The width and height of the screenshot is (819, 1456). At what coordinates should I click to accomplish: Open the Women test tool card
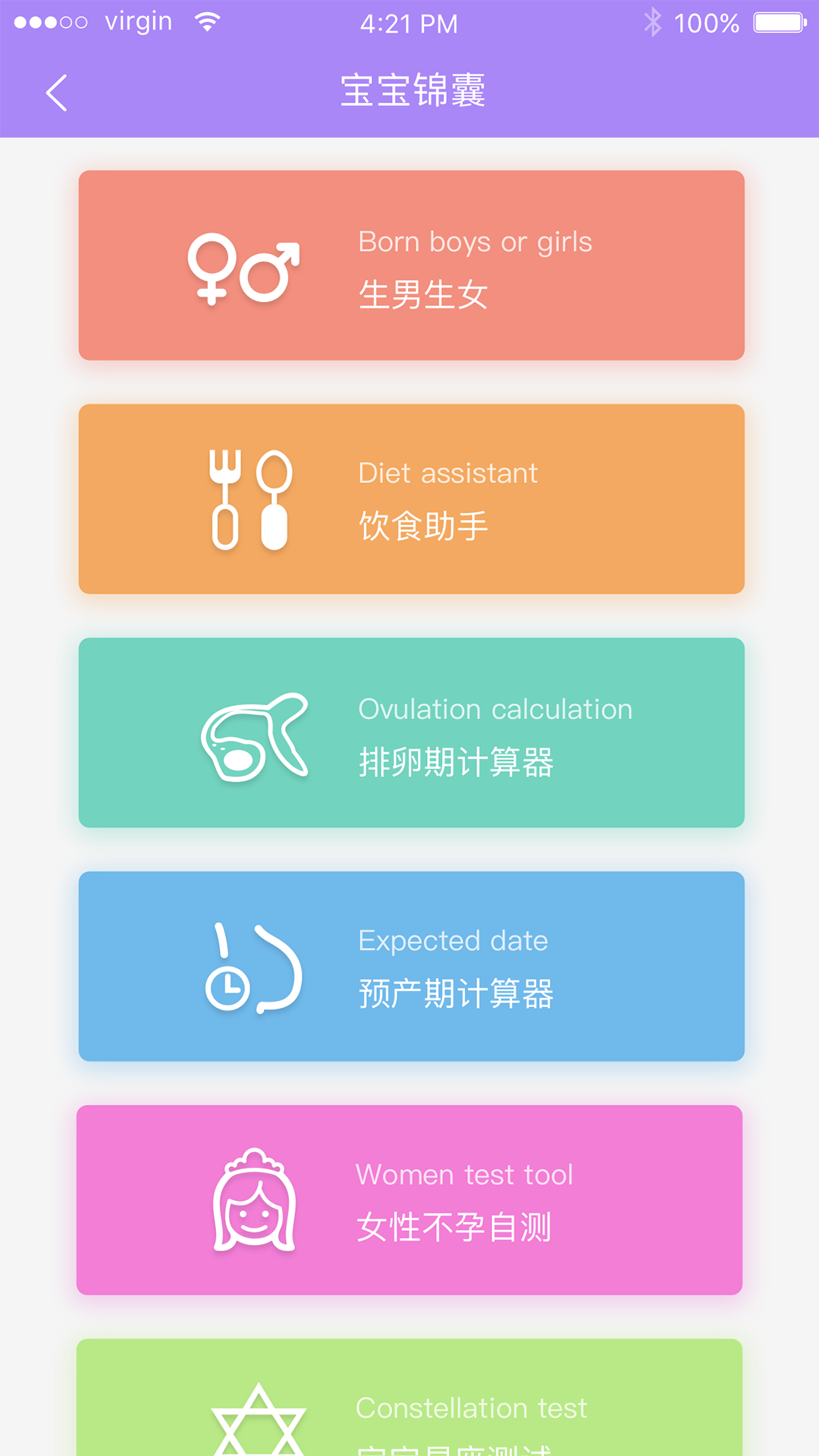(x=409, y=1200)
